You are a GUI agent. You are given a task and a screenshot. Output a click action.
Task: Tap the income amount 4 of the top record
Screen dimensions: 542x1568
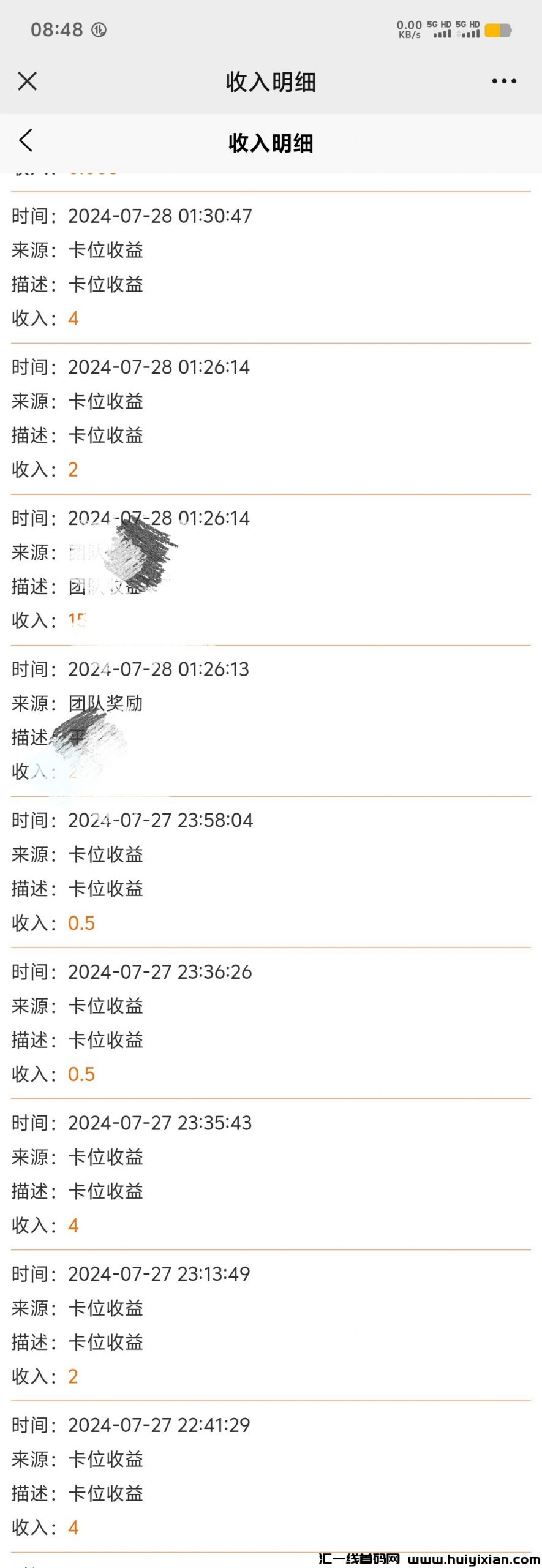[x=73, y=318]
